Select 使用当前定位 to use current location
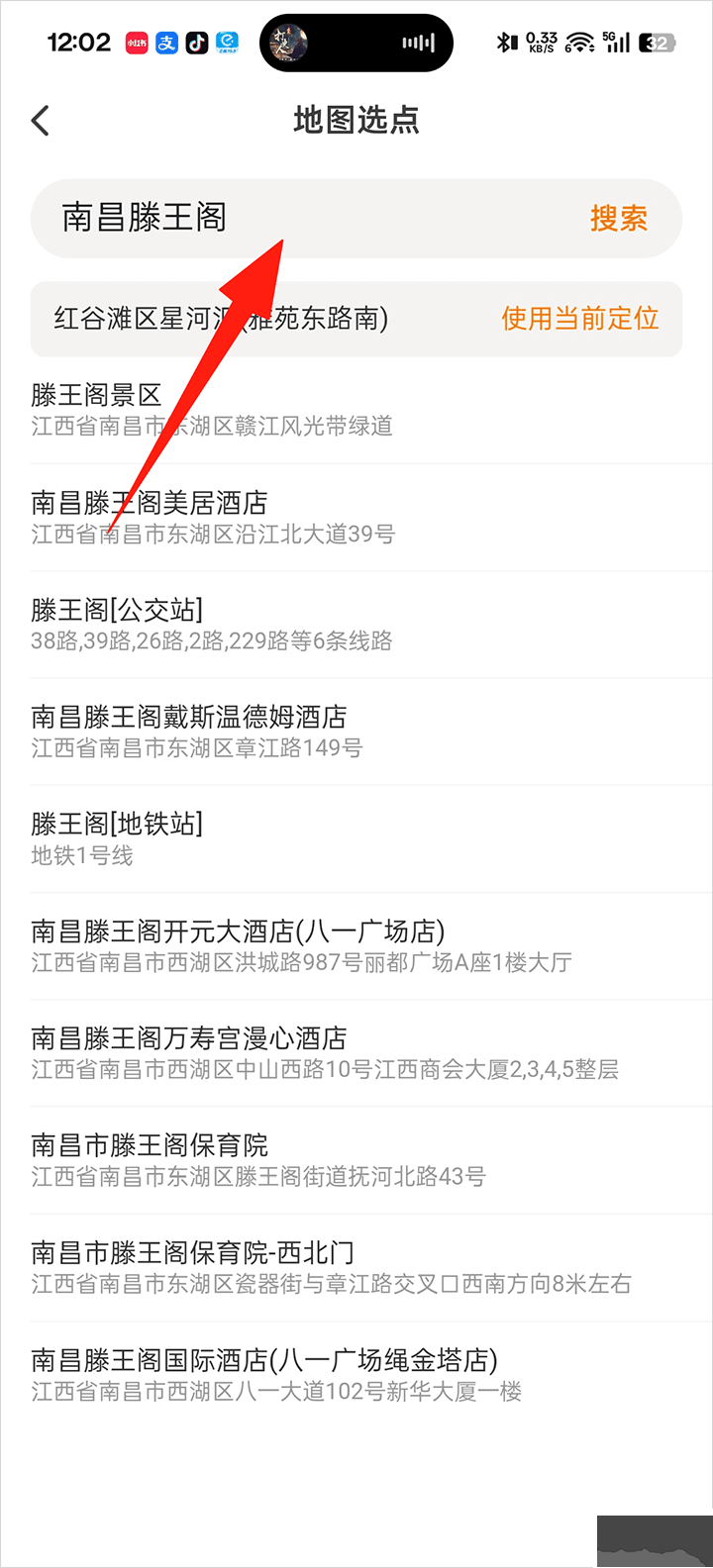 tap(579, 319)
